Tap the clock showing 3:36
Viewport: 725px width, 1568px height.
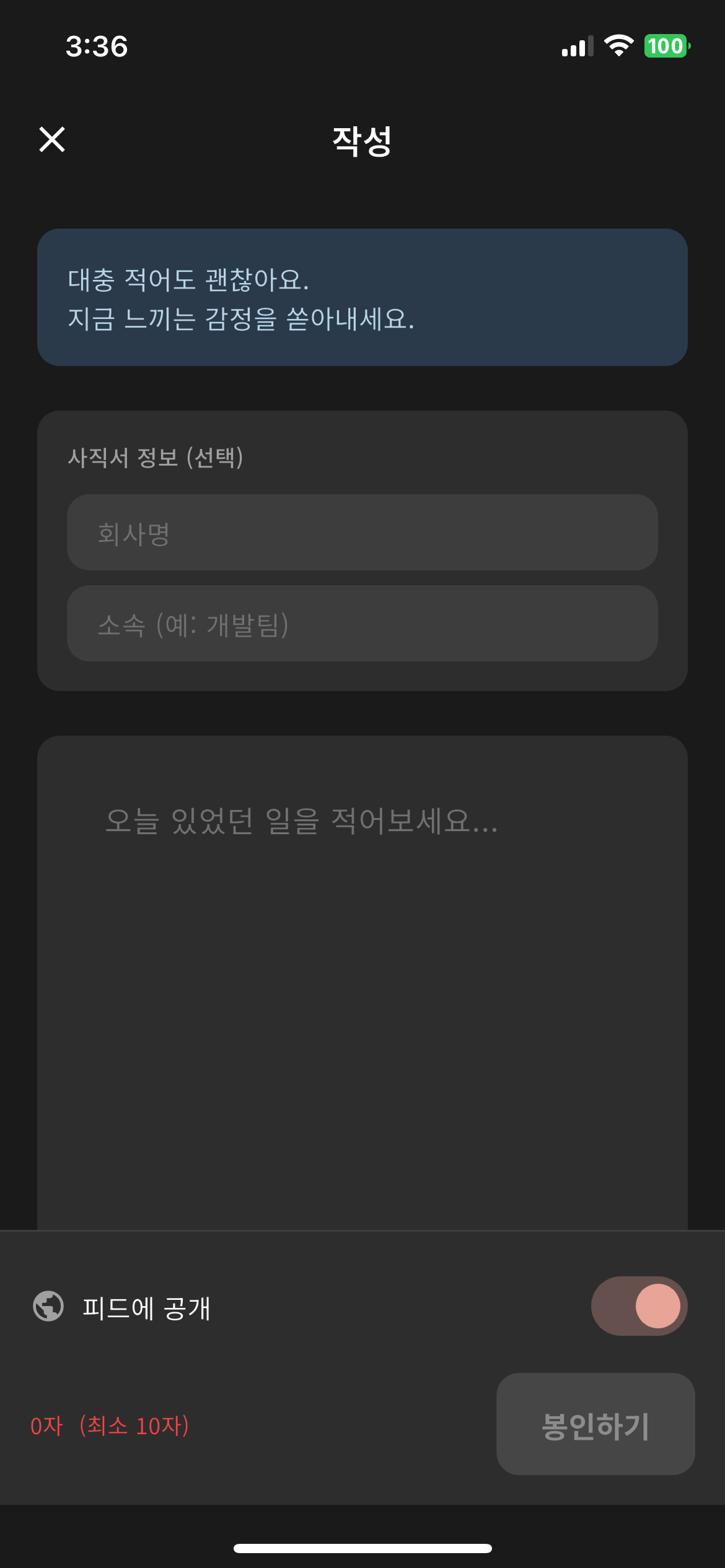click(x=97, y=46)
